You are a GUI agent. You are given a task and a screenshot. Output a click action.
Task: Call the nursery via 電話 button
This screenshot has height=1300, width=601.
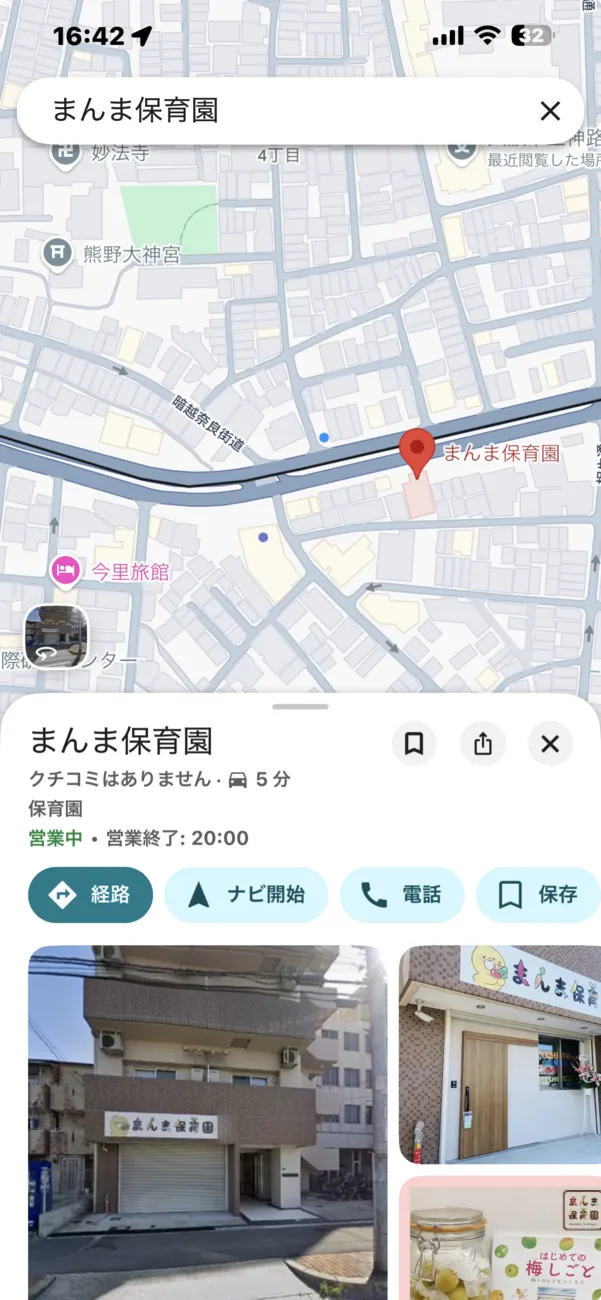point(402,894)
